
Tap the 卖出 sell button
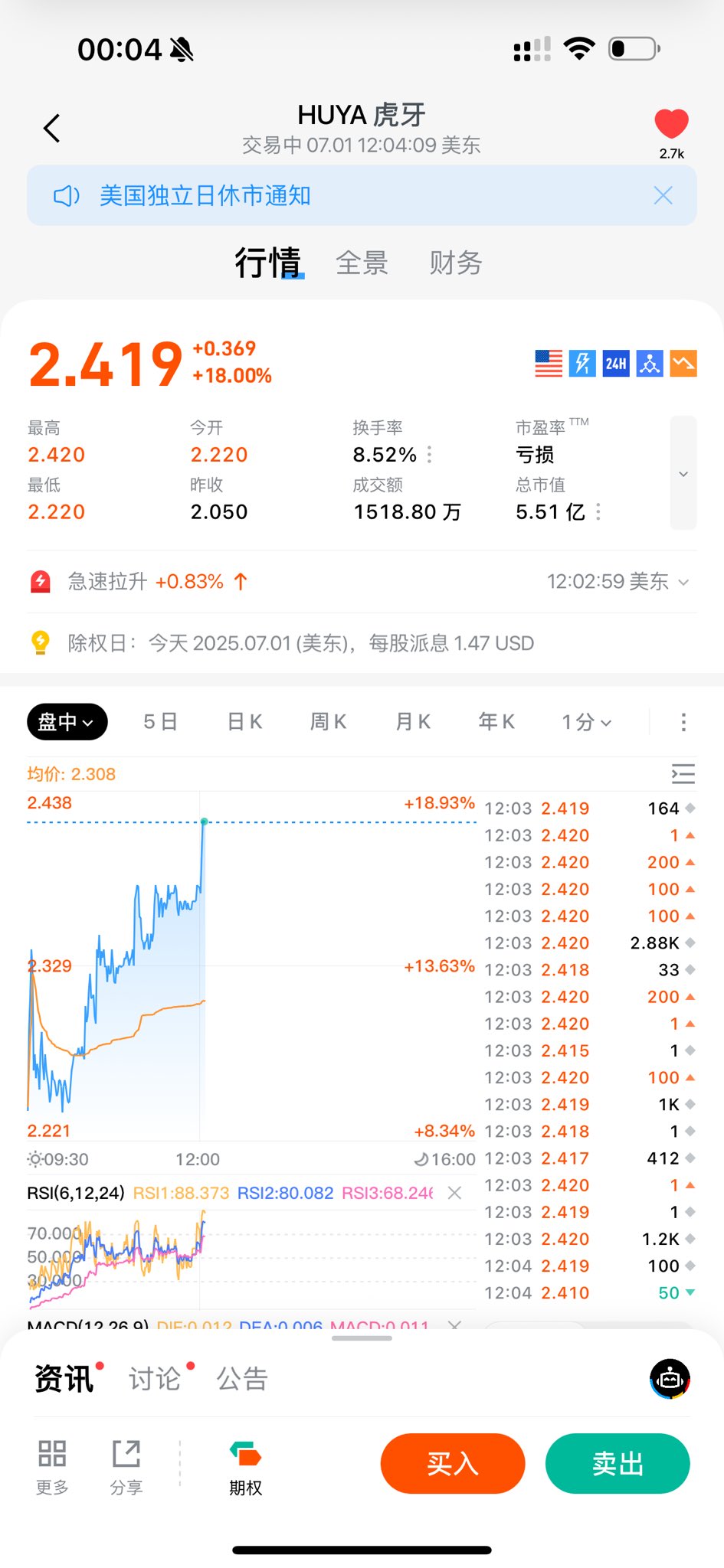click(x=618, y=1464)
